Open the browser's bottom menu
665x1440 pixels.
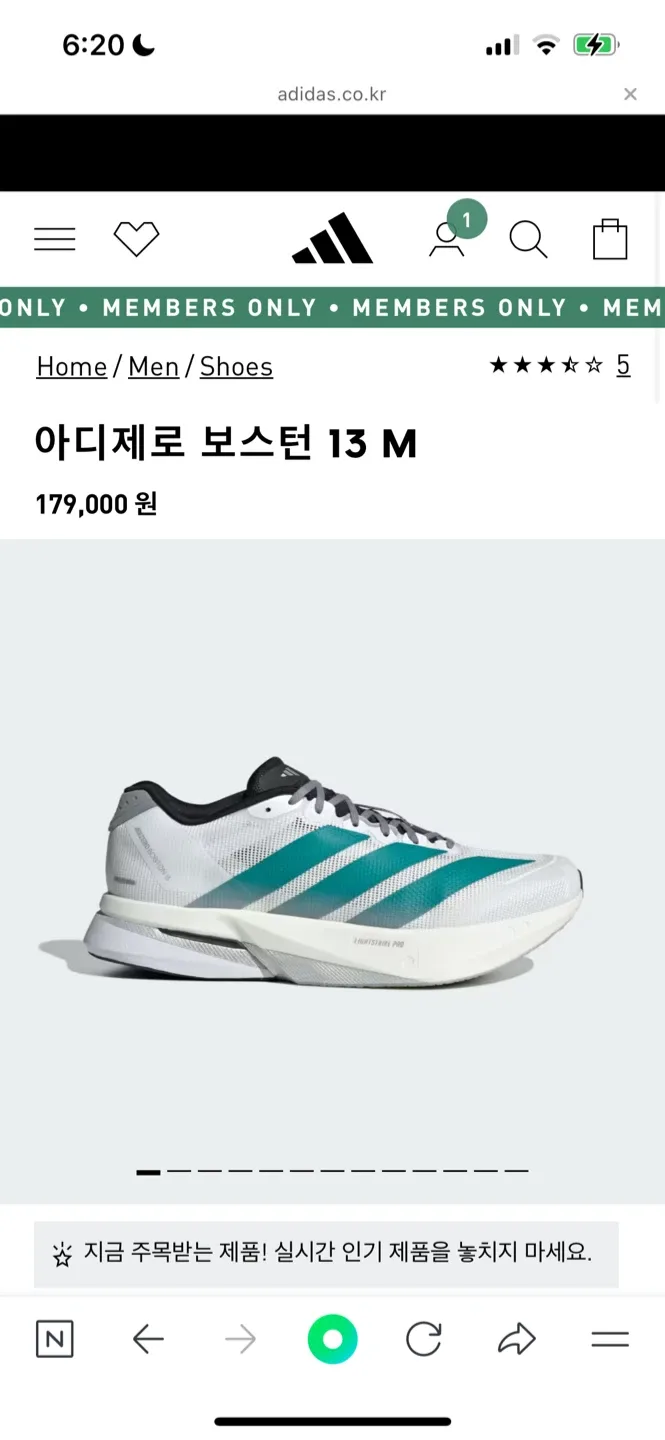pos(609,1339)
